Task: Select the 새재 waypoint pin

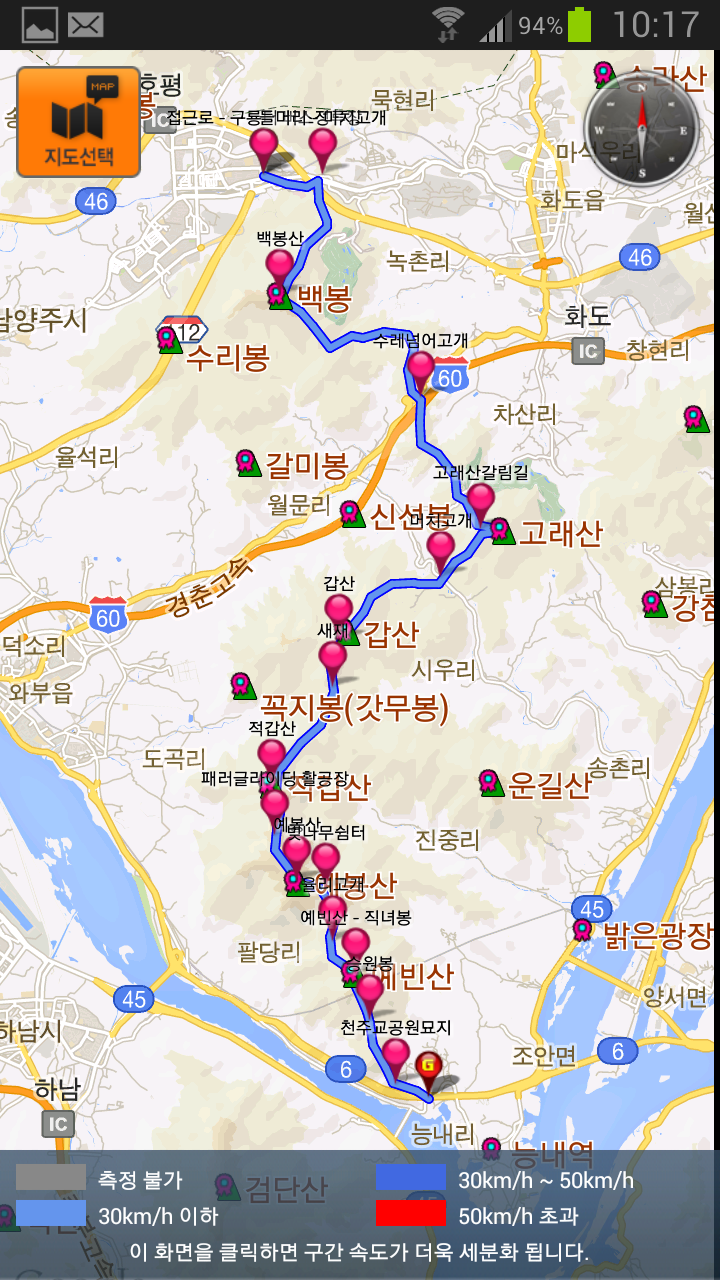Action: (332, 659)
